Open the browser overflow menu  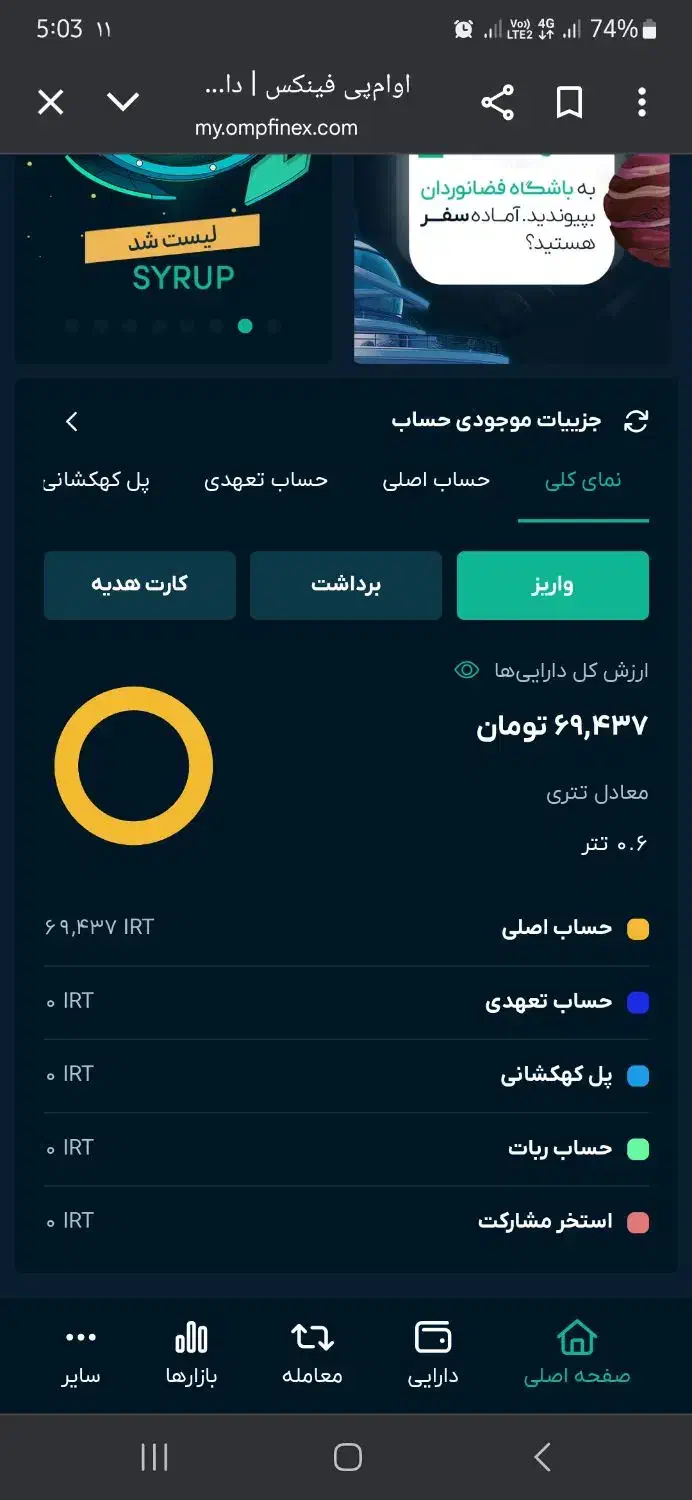pos(642,102)
